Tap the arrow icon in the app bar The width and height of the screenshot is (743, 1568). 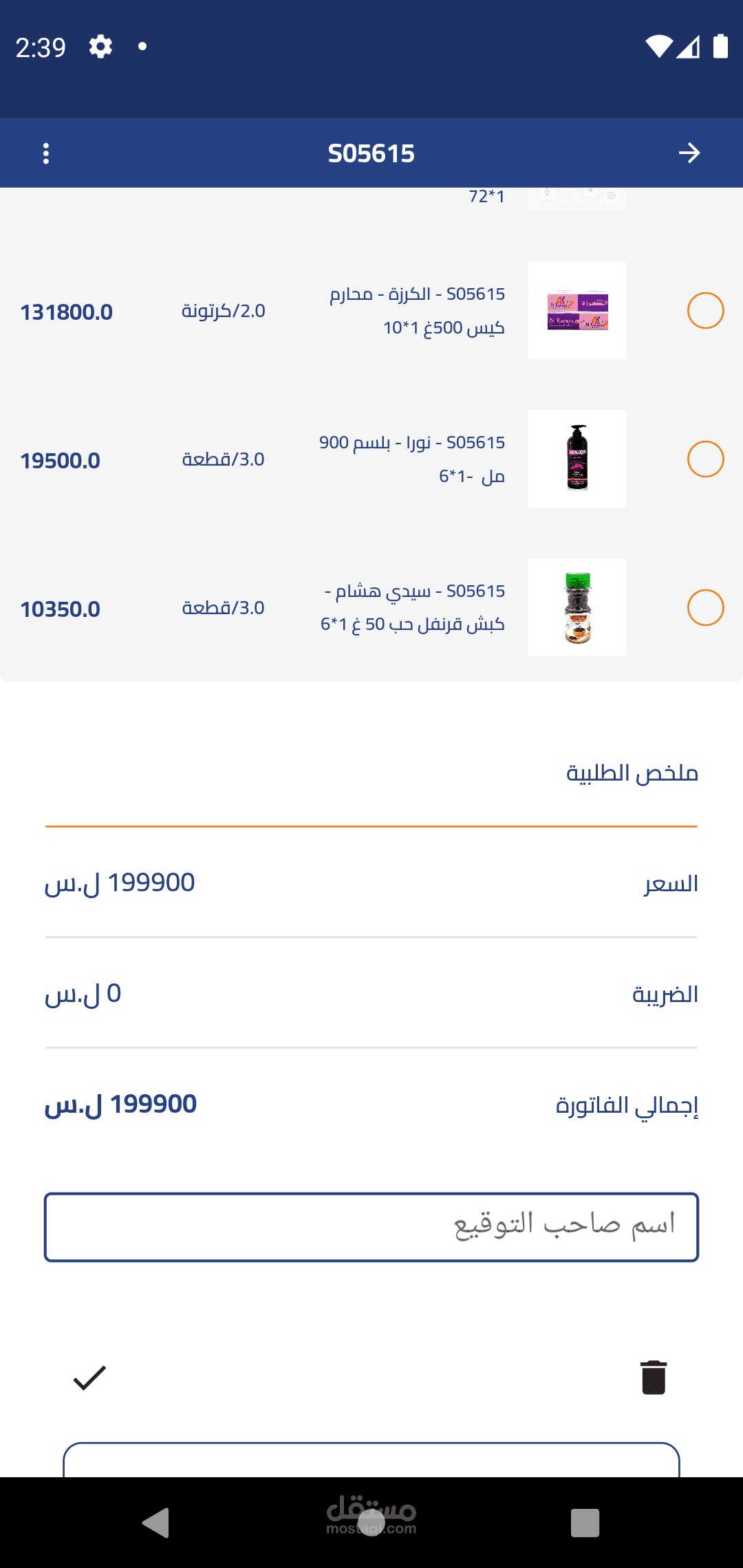pos(689,153)
